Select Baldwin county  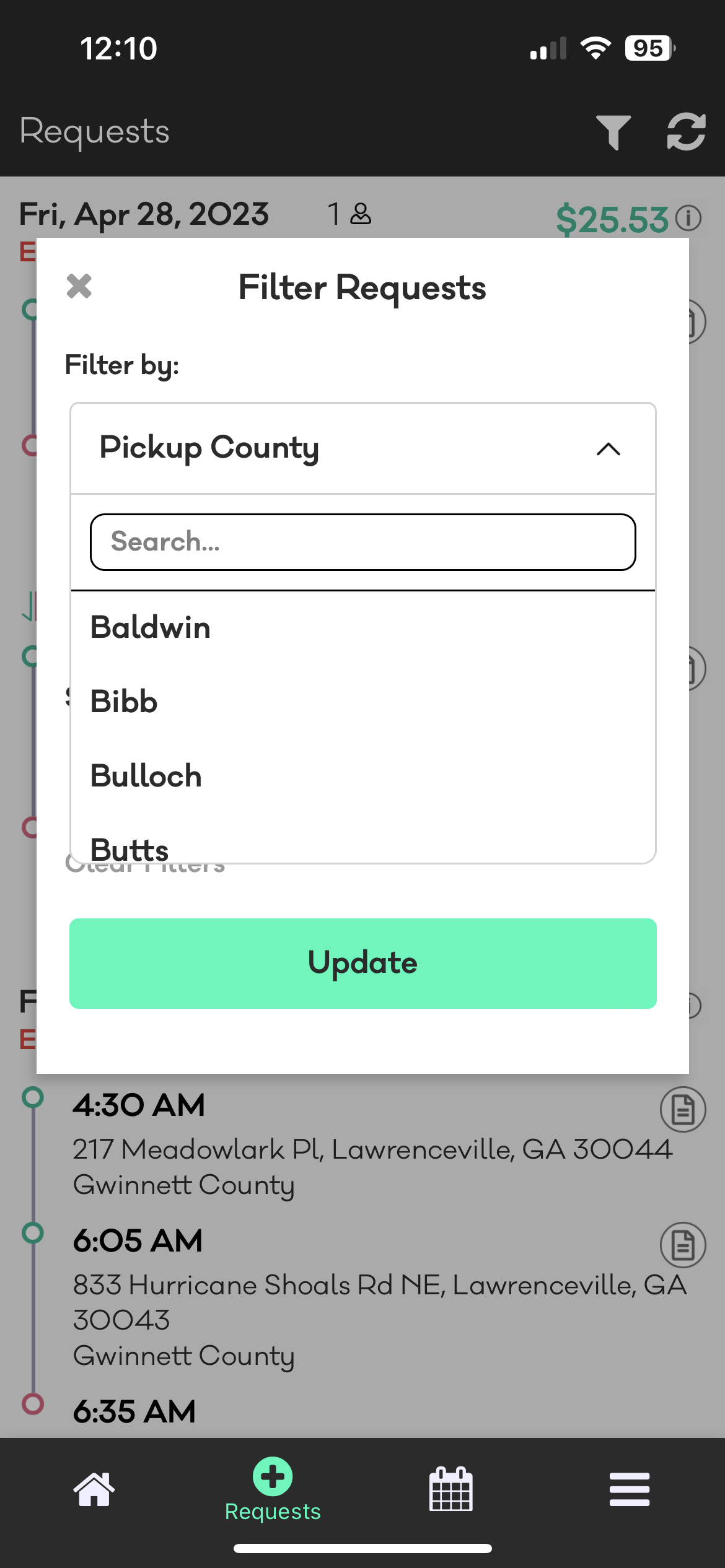363,628
